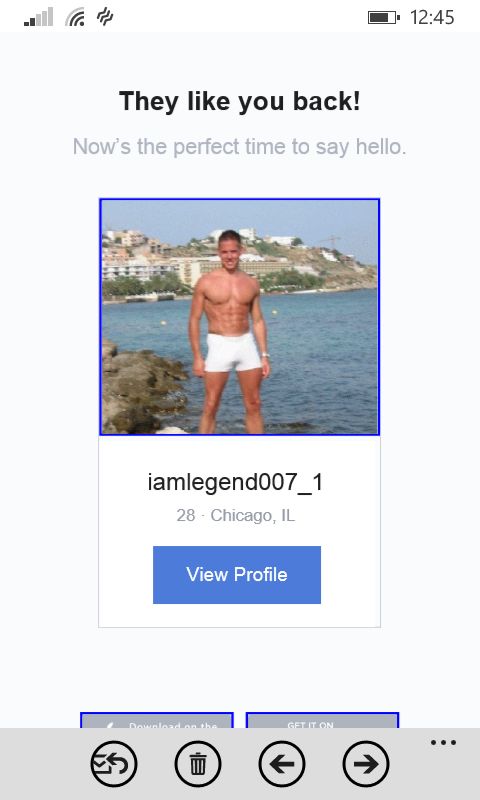Tap the Download on the App Store badge
480x800 pixels.
pyautogui.click(x=157, y=720)
